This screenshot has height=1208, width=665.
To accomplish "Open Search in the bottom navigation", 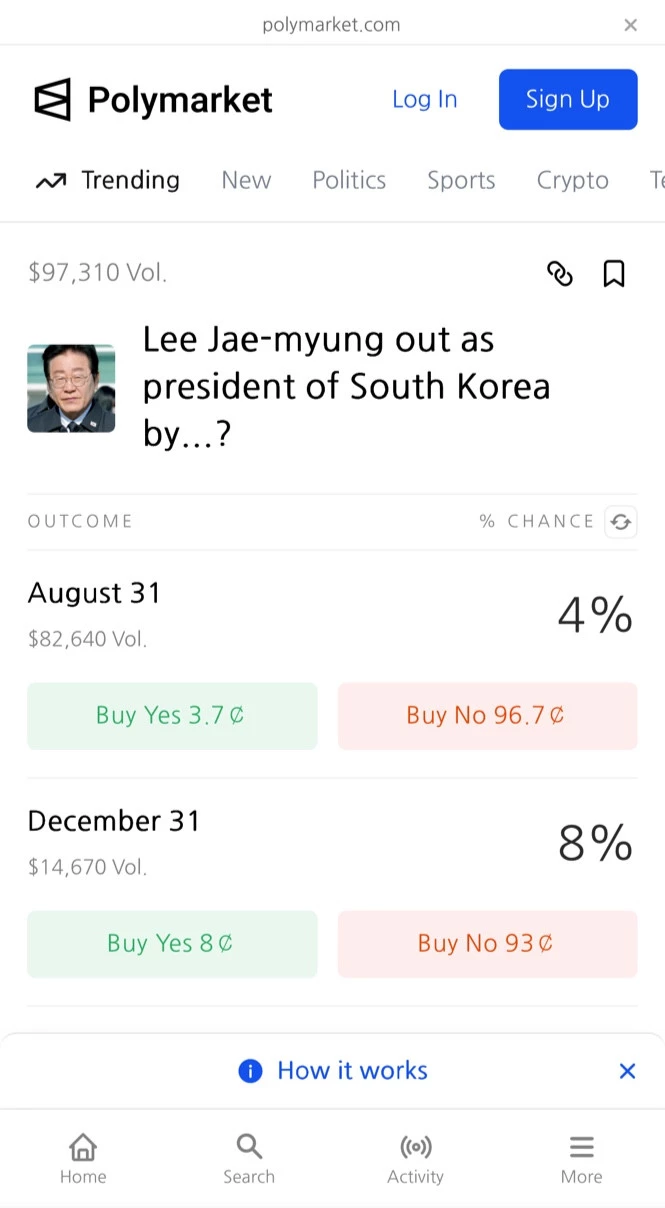I will click(x=249, y=1159).
